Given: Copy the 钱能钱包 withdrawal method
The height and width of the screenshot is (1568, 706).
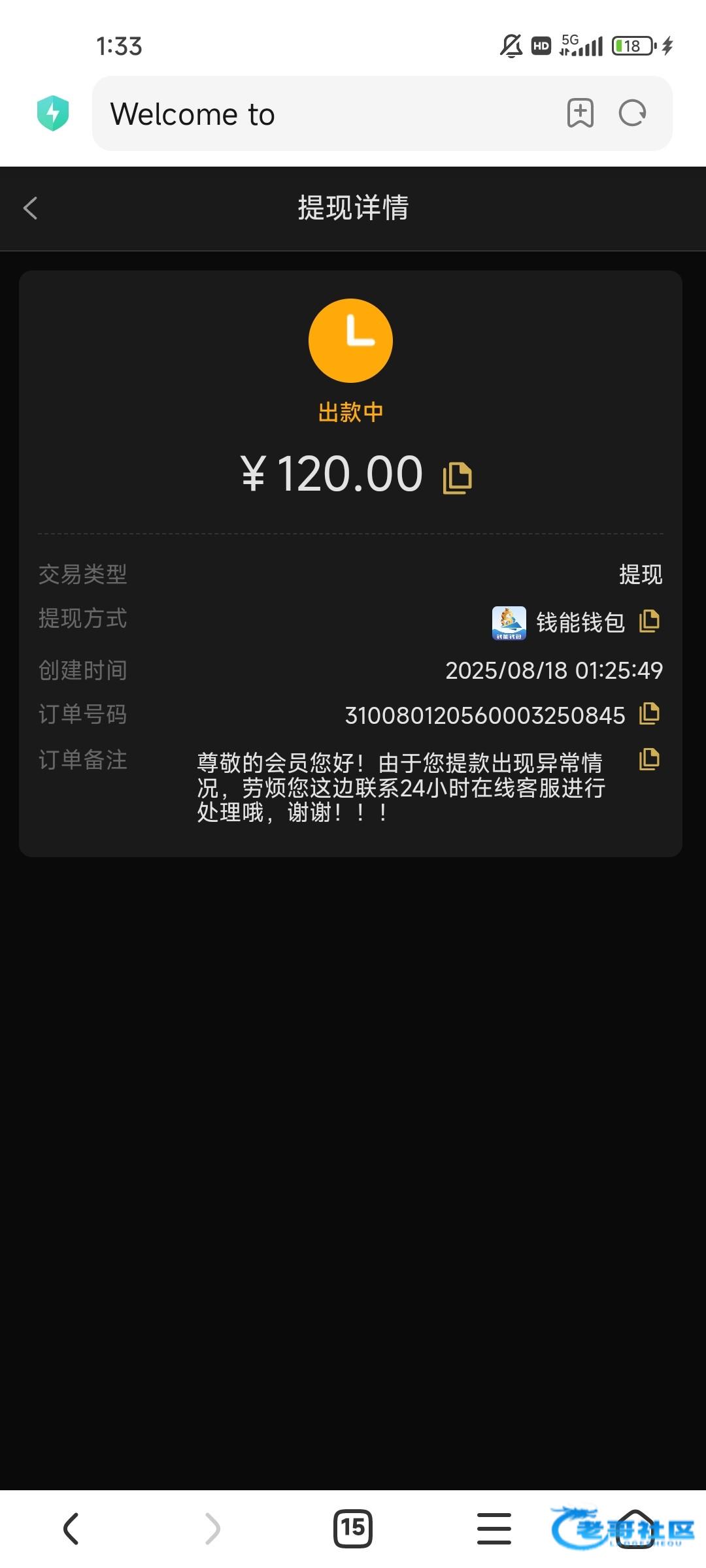Looking at the screenshot, I should (x=649, y=621).
